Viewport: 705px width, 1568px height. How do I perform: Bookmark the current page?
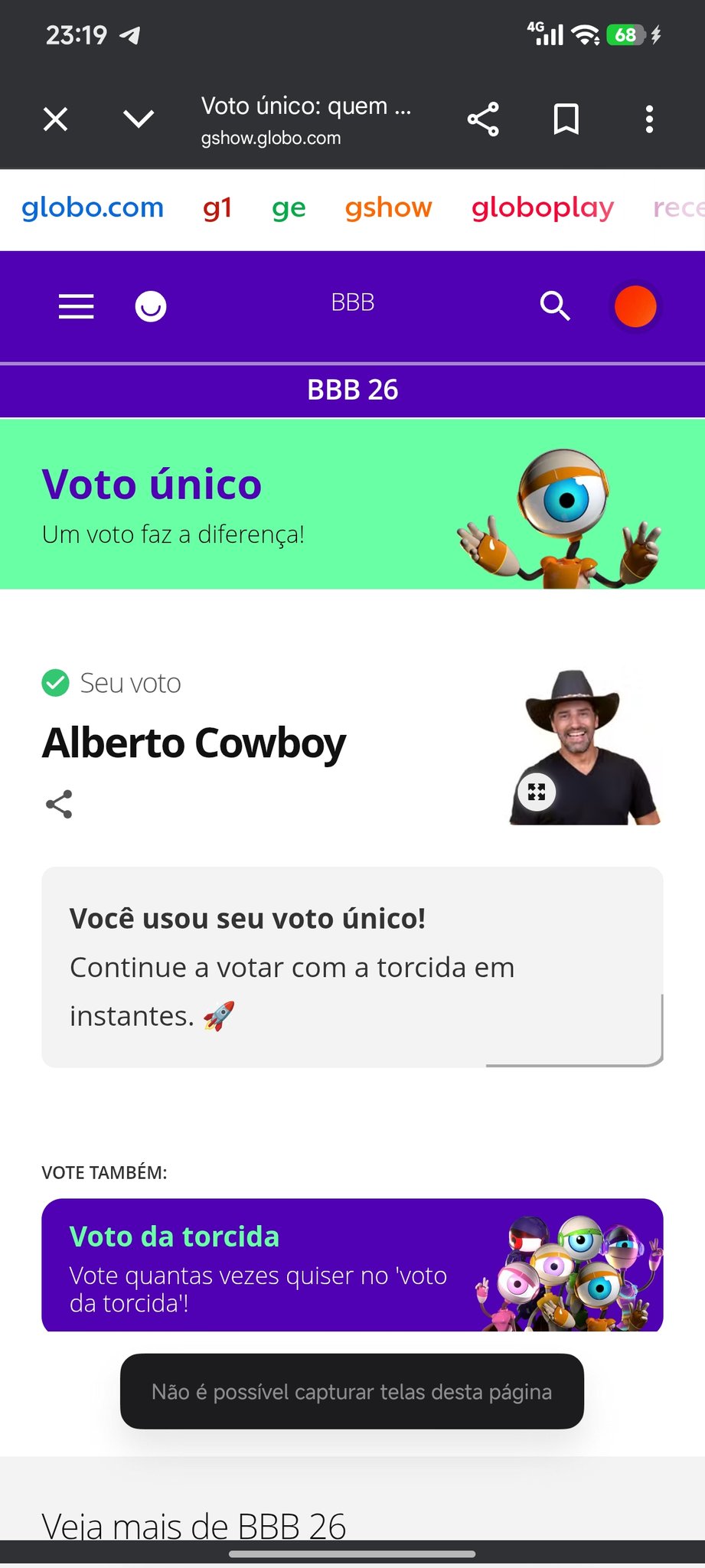(x=566, y=119)
